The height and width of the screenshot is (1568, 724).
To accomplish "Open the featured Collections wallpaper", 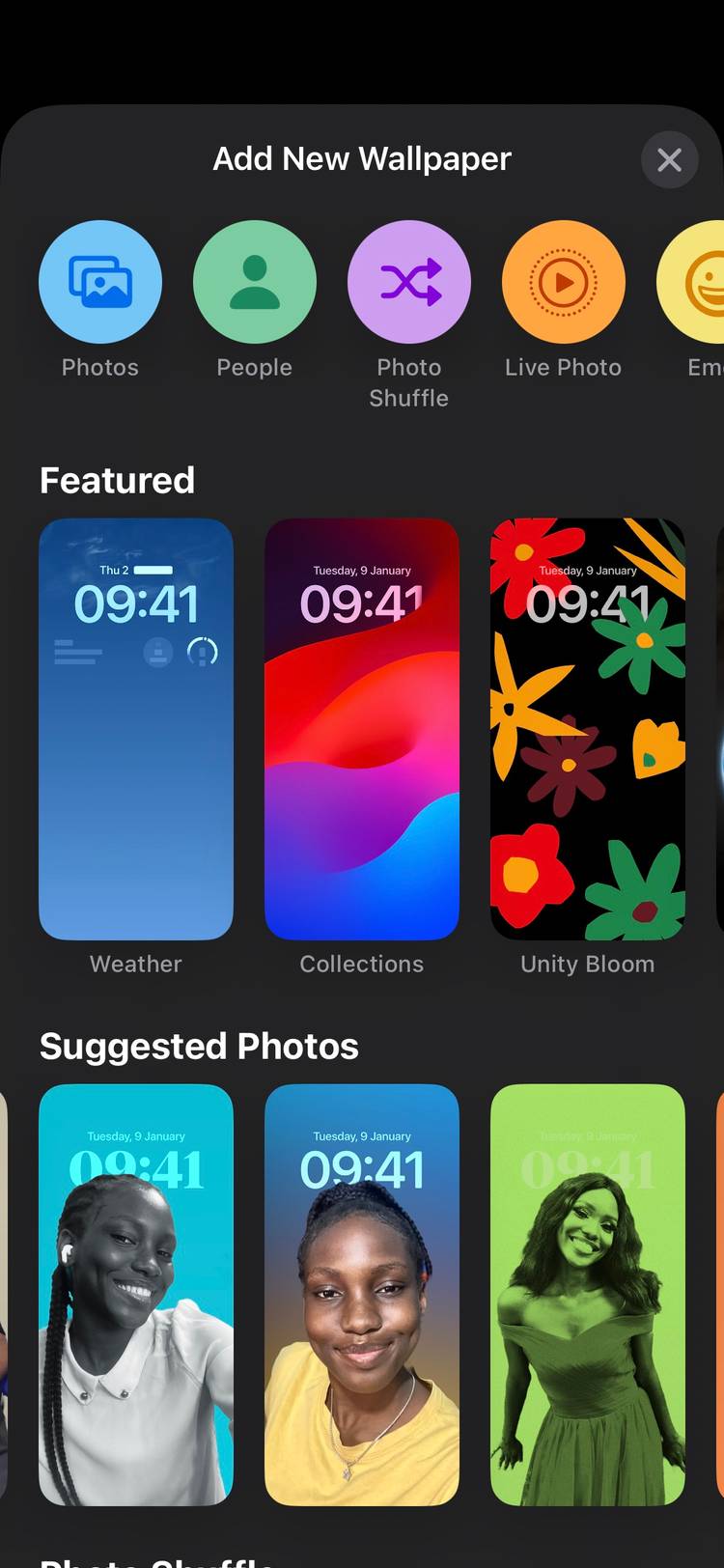I will 362,729.
